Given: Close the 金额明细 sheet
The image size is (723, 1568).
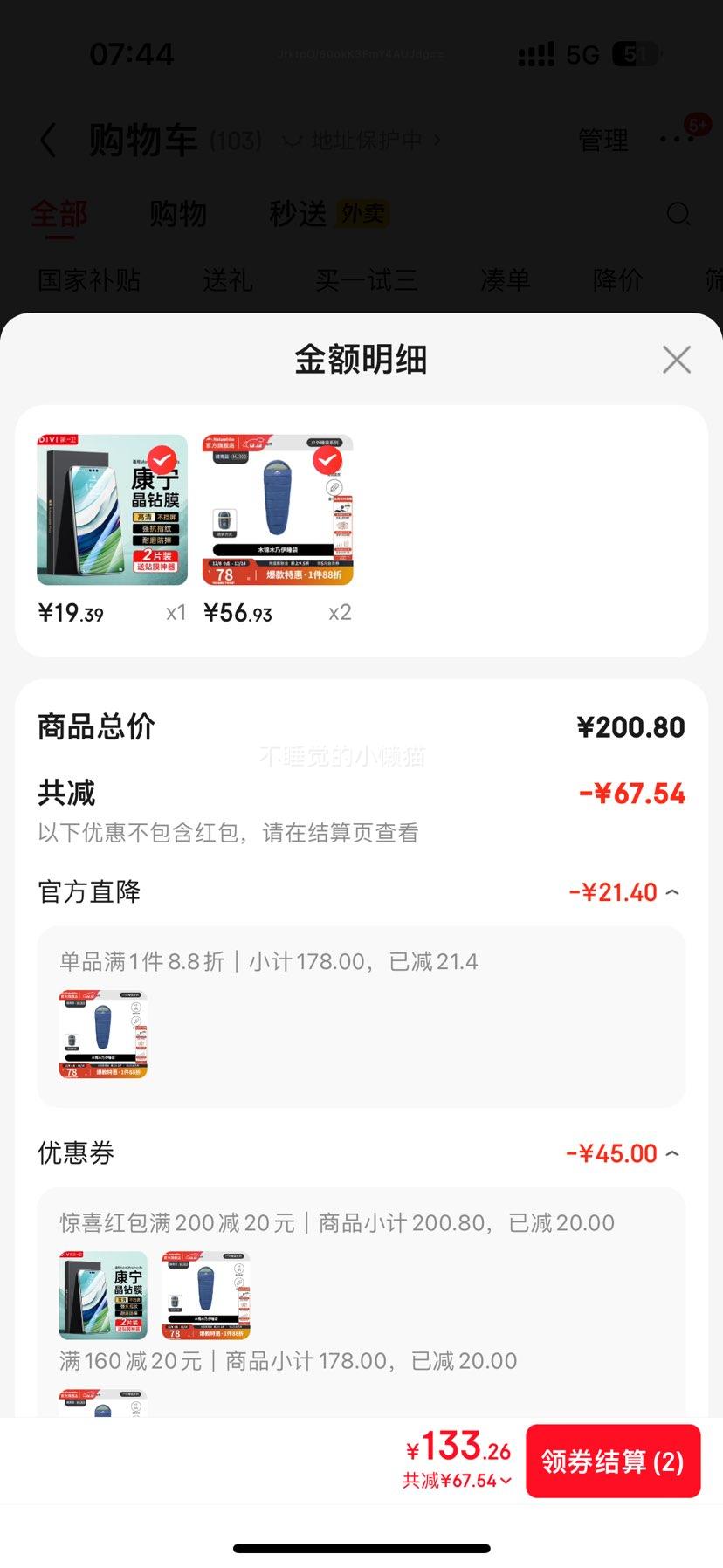Looking at the screenshot, I should (677, 360).
